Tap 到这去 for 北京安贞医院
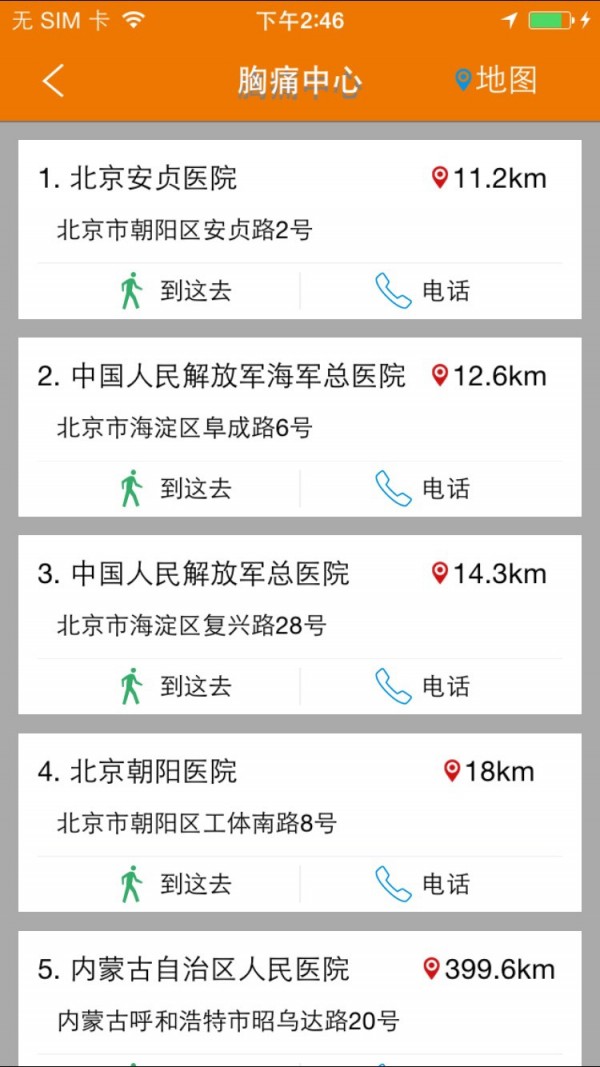The width and height of the screenshot is (600, 1067). [176, 291]
